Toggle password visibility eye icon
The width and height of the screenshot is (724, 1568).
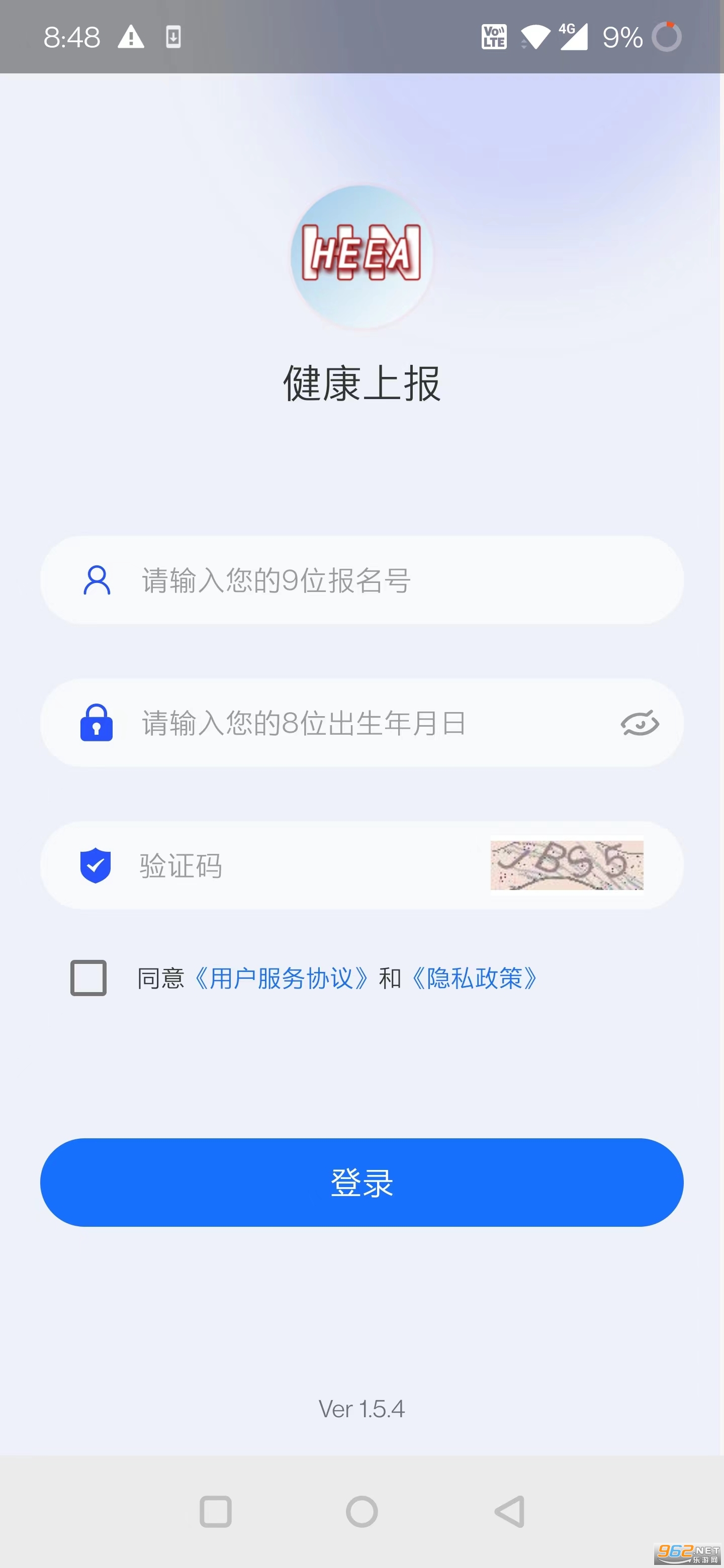640,723
